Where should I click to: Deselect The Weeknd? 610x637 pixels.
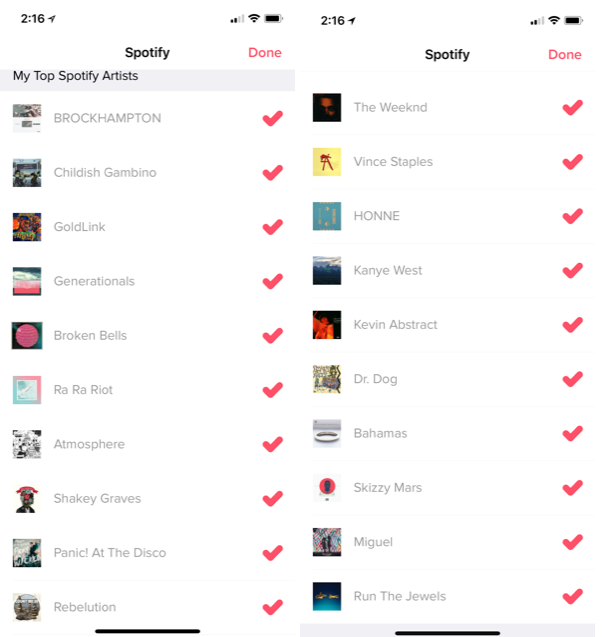click(572, 107)
